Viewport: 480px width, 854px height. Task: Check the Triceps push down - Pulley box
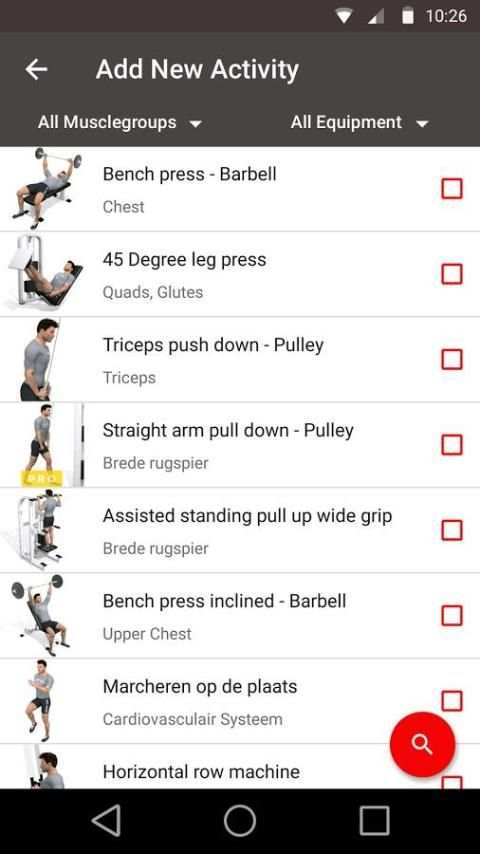pyautogui.click(x=452, y=359)
